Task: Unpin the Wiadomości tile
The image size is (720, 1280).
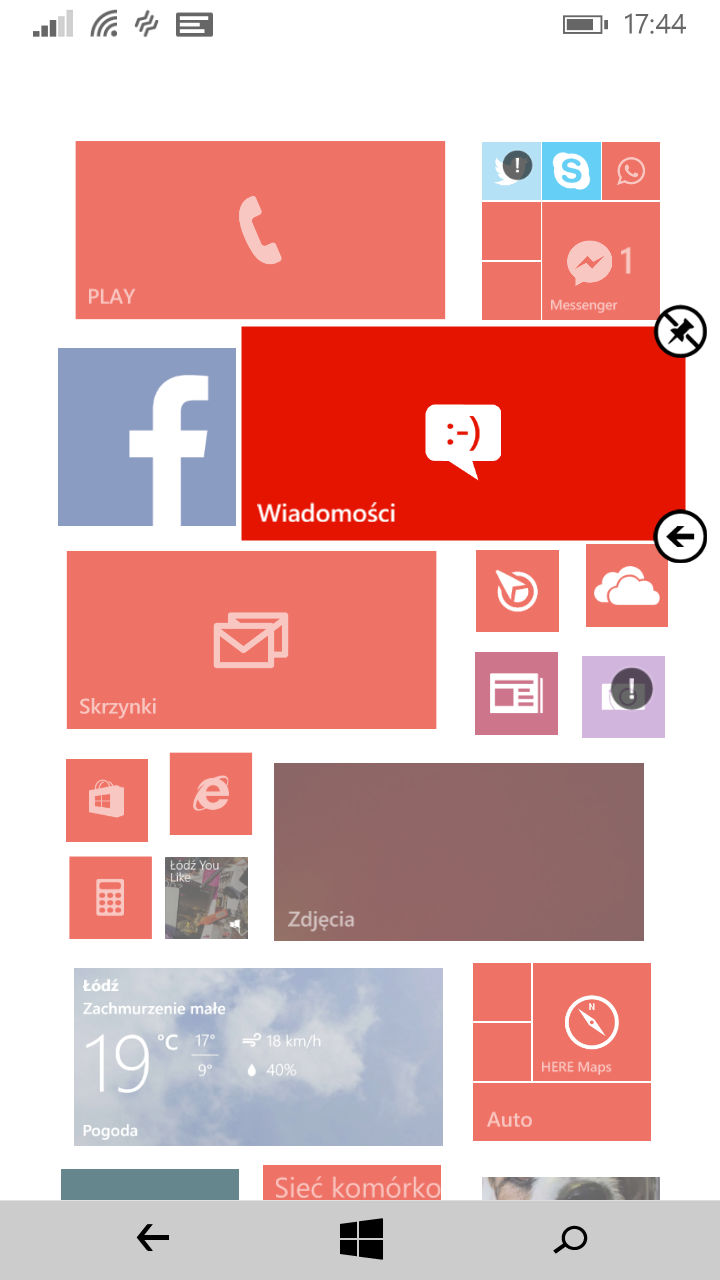Action: tap(680, 332)
